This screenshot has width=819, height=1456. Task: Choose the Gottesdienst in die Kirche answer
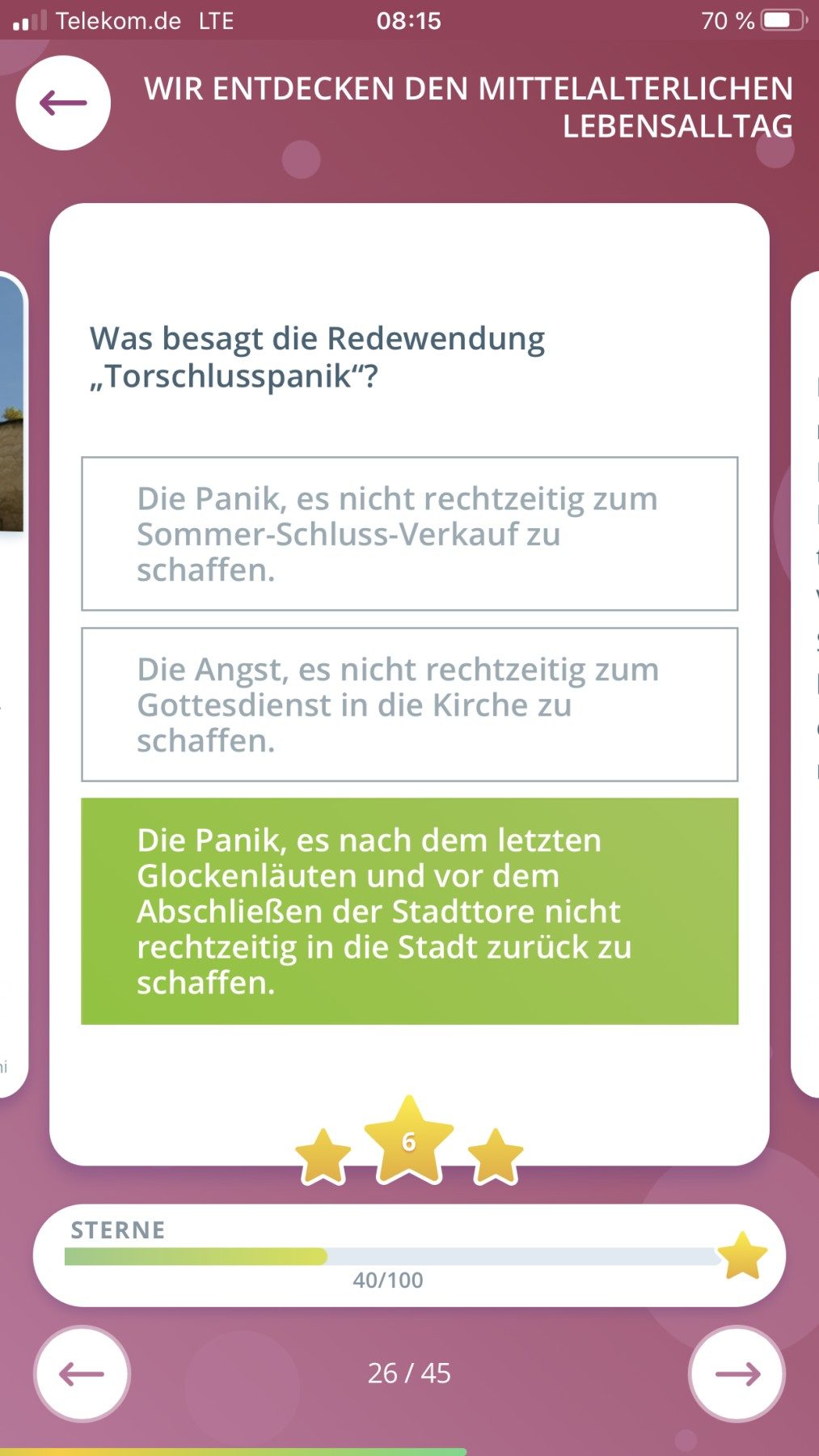tap(409, 705)
